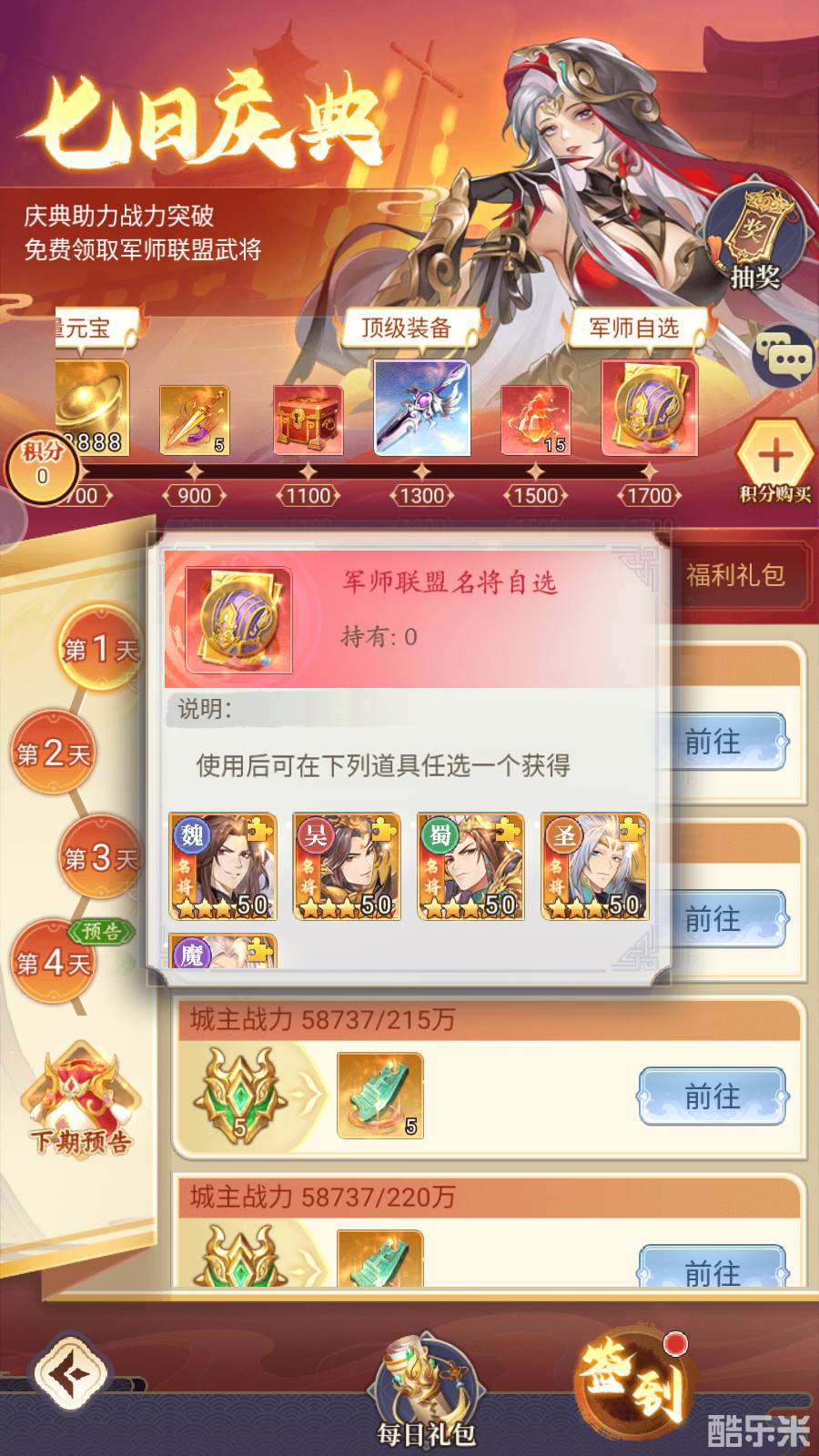Image resolution: width=819 pixels, height=1456 pixels.
Task: View the 1100 points treasure chest reward
Action: 308,420
